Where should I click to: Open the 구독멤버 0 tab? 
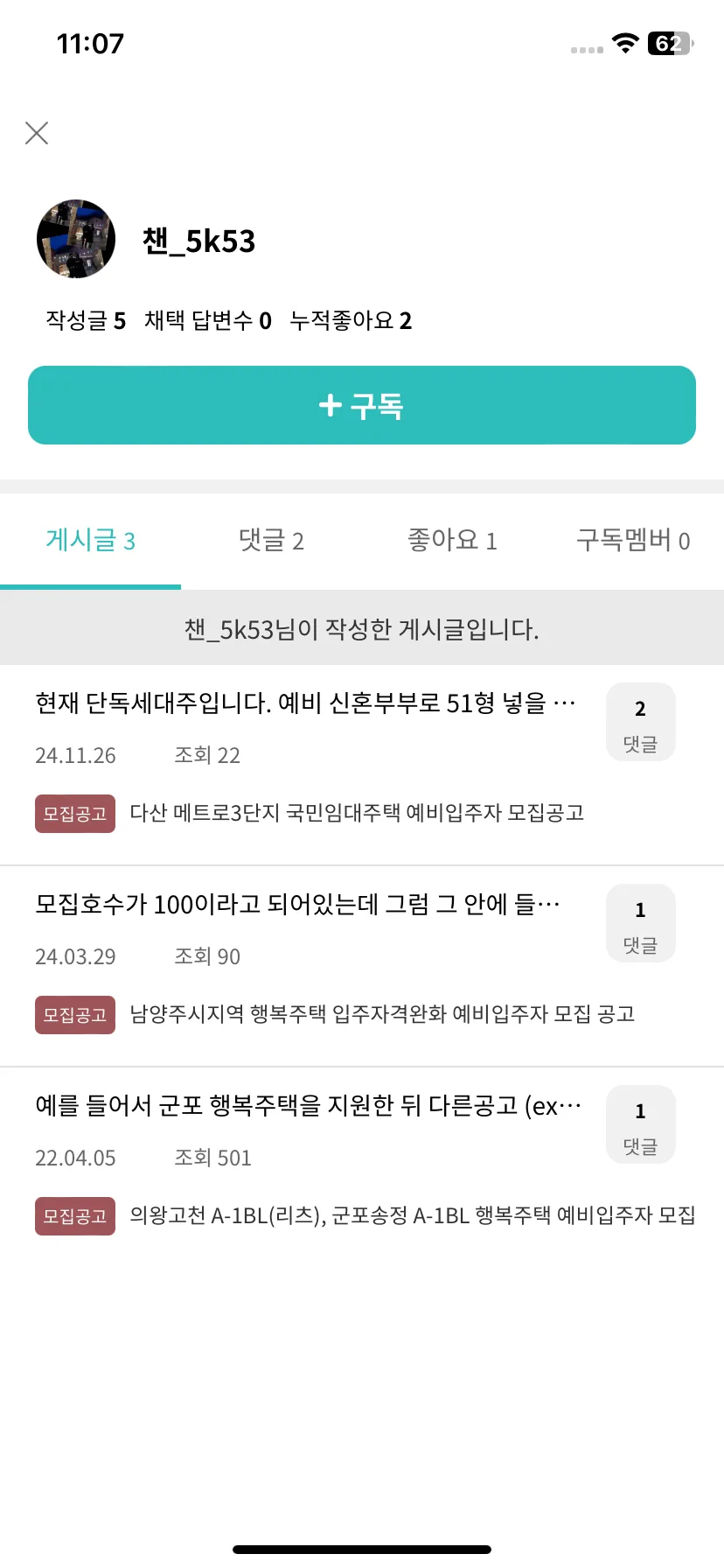tap(632, 540)
